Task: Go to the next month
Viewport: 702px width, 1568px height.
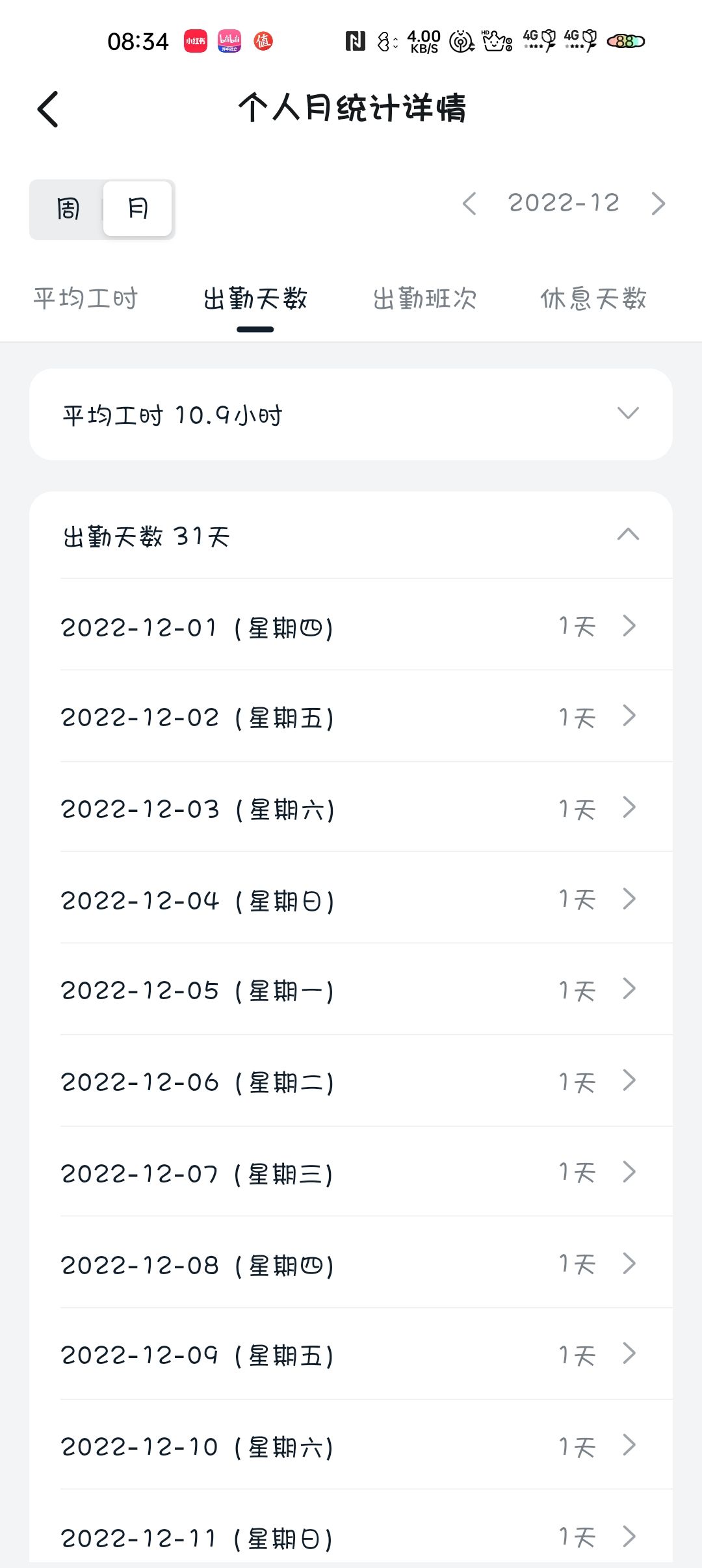Action: tap(658, 203)
